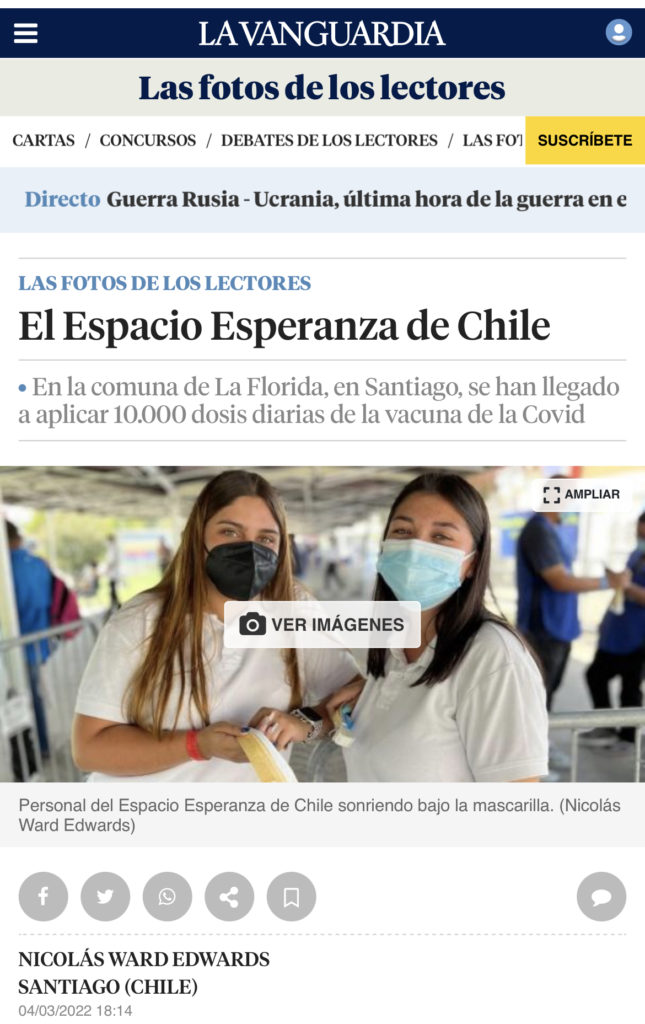Bookmark this article
645x1024 pixels.
(x=291, y=897)
